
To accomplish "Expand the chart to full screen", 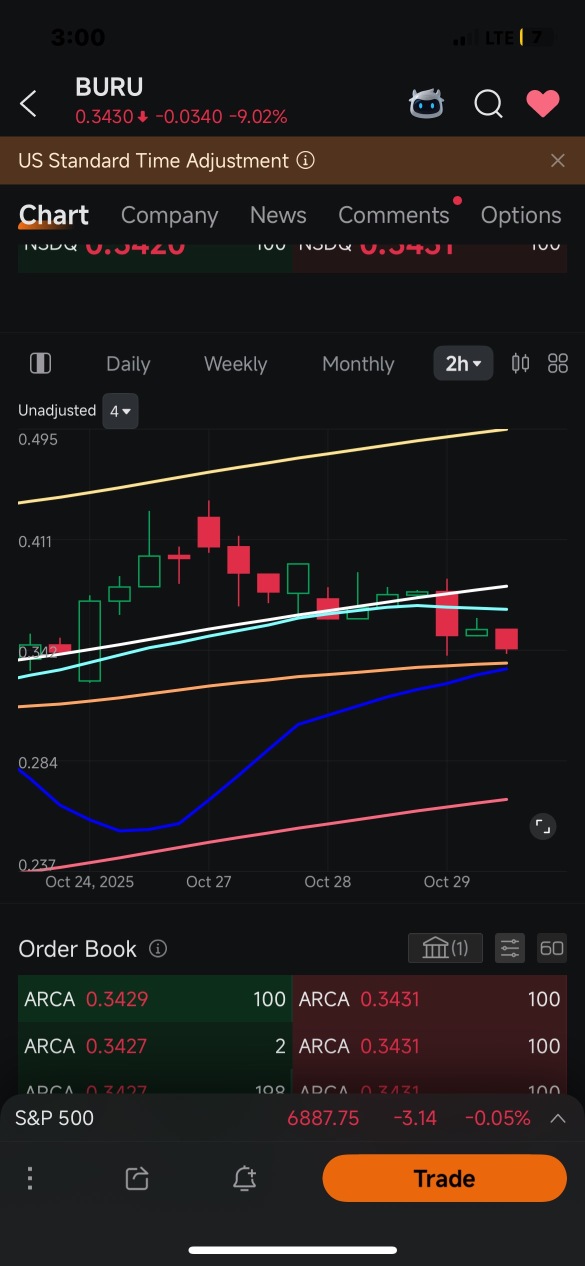I will coord(542,826).
